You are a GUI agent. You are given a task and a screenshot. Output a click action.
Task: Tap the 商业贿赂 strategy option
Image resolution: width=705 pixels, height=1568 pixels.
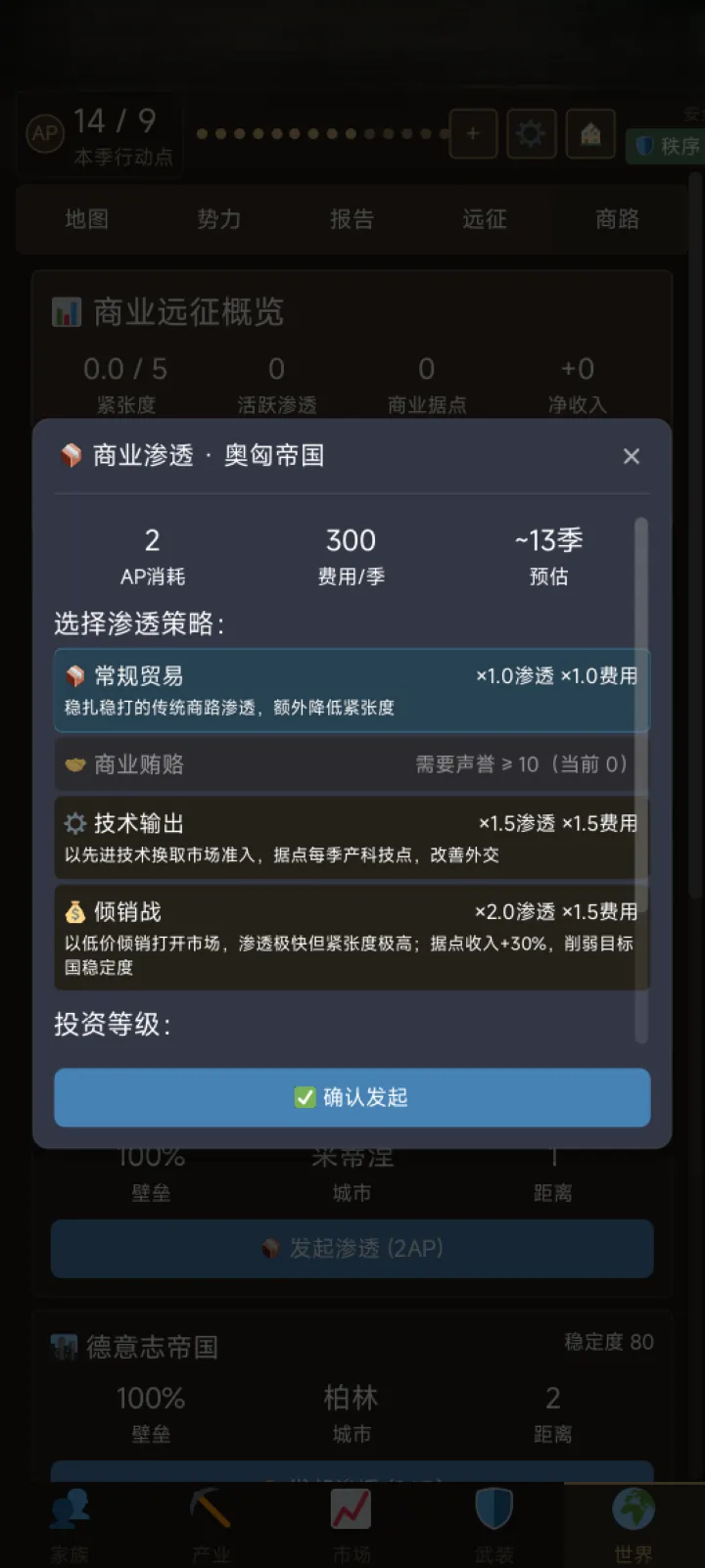[x=352, y=764]
